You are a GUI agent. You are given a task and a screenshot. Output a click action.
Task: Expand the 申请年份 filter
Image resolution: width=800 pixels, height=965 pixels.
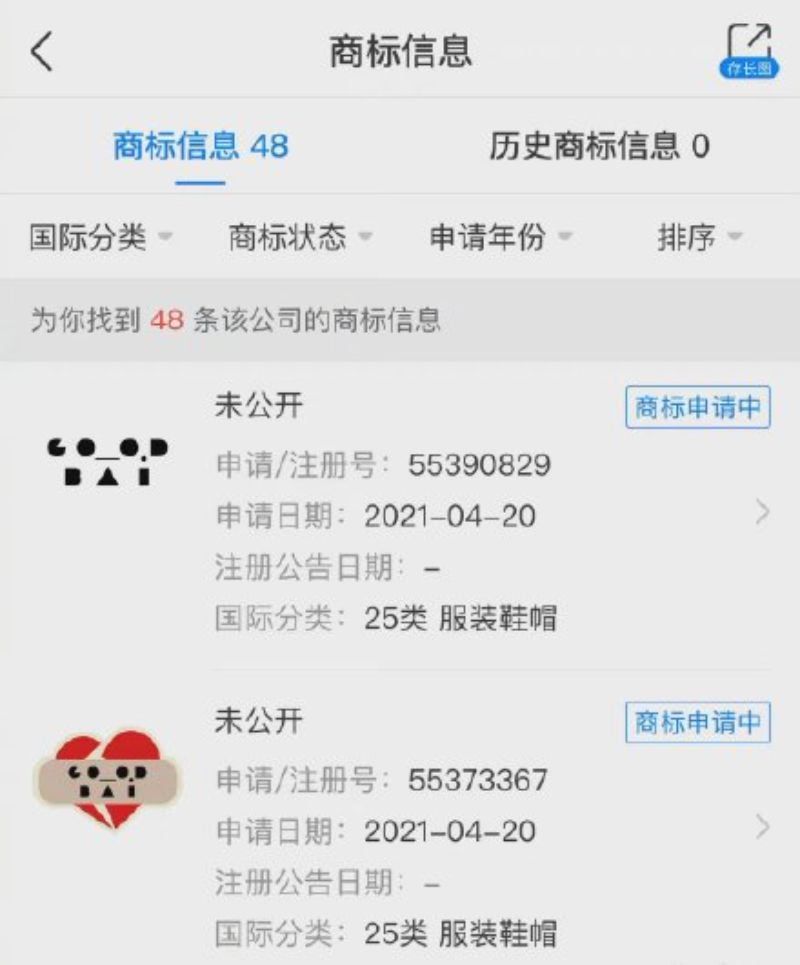coord(500,238)
